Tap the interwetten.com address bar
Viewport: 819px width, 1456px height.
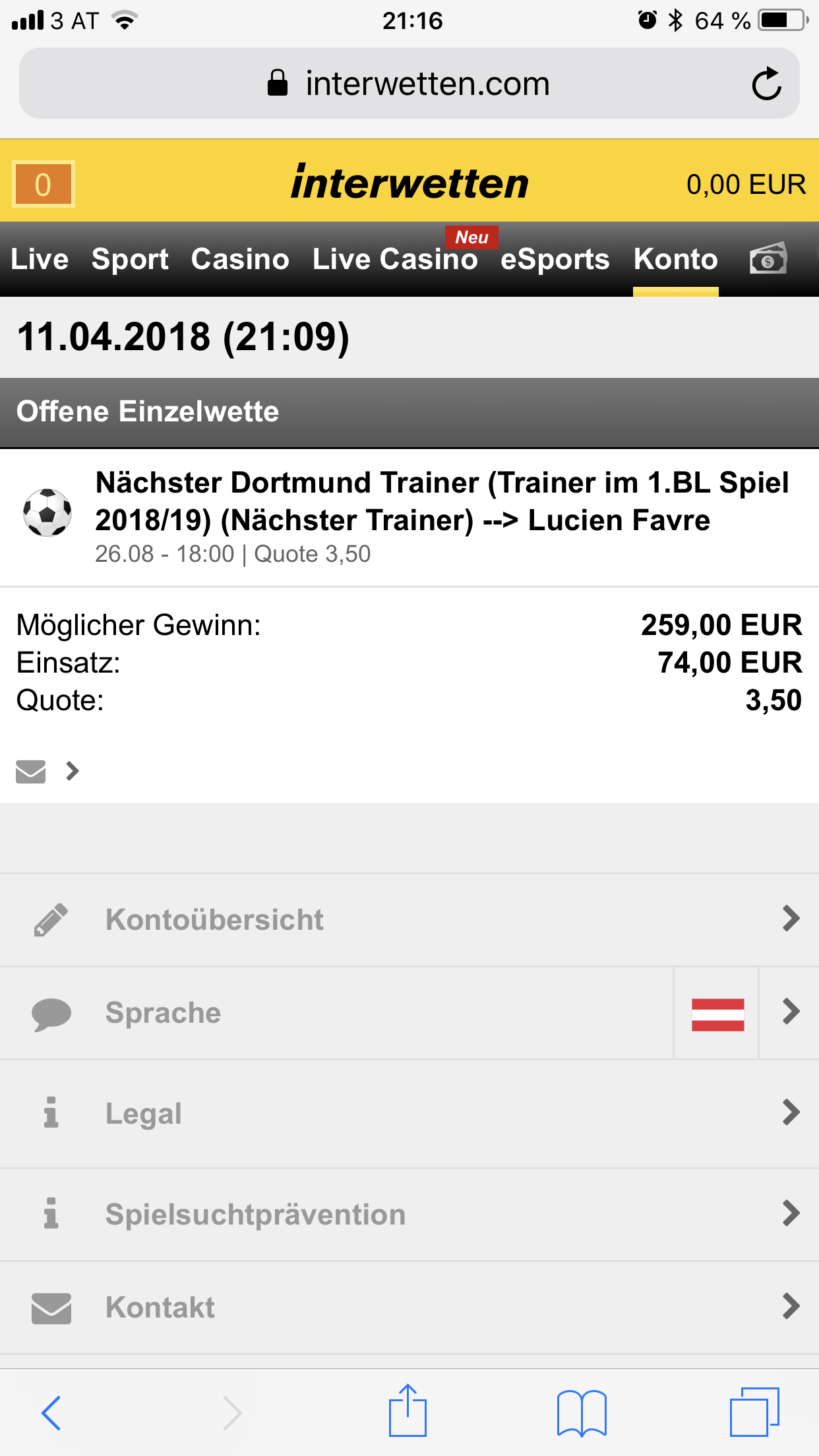click(x=409, y=84)
